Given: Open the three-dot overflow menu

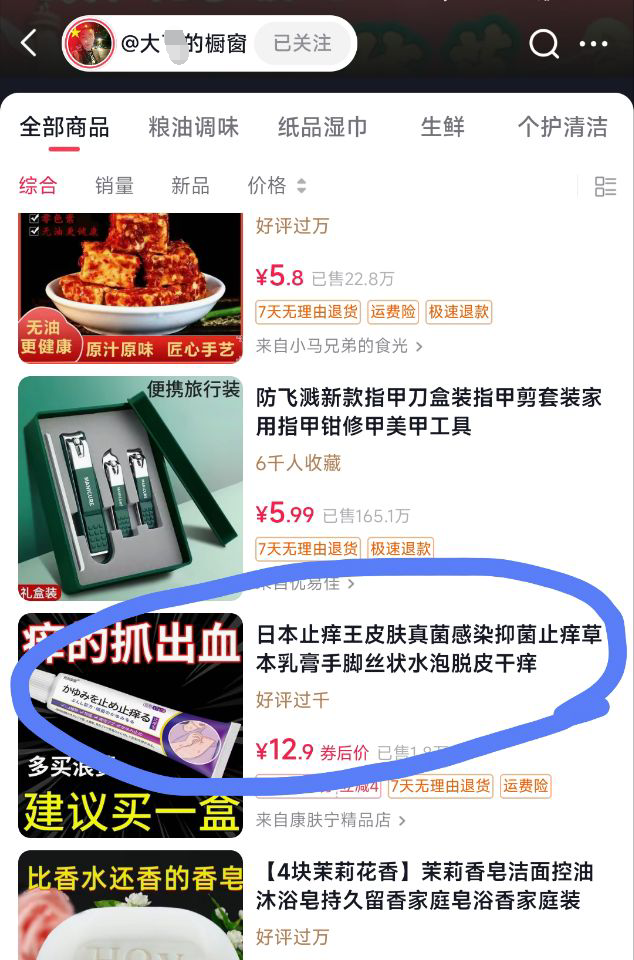Looking at the screenshot, I should [x=594, y=44].
